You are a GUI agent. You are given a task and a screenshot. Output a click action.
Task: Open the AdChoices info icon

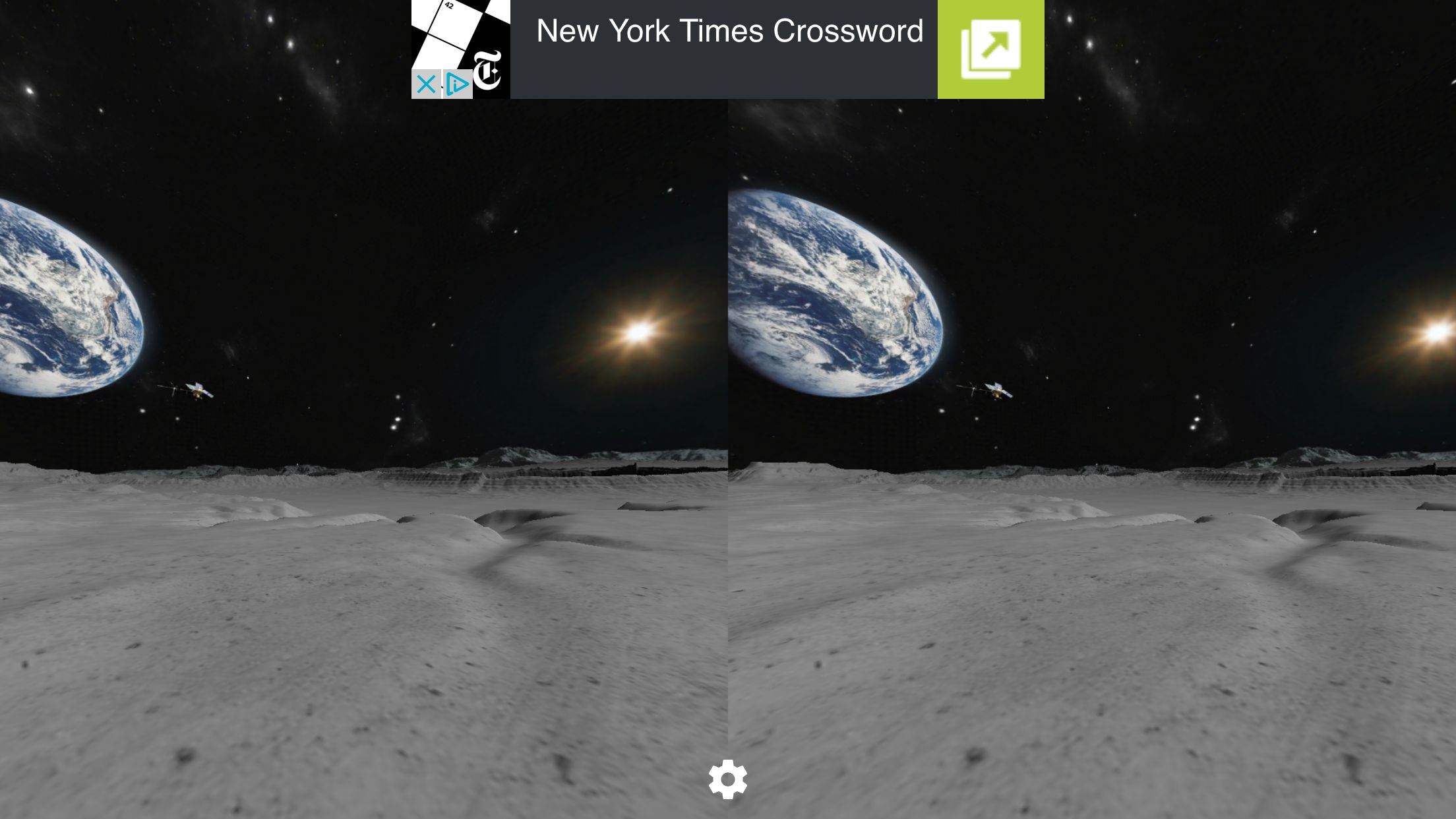coord(457,84)
